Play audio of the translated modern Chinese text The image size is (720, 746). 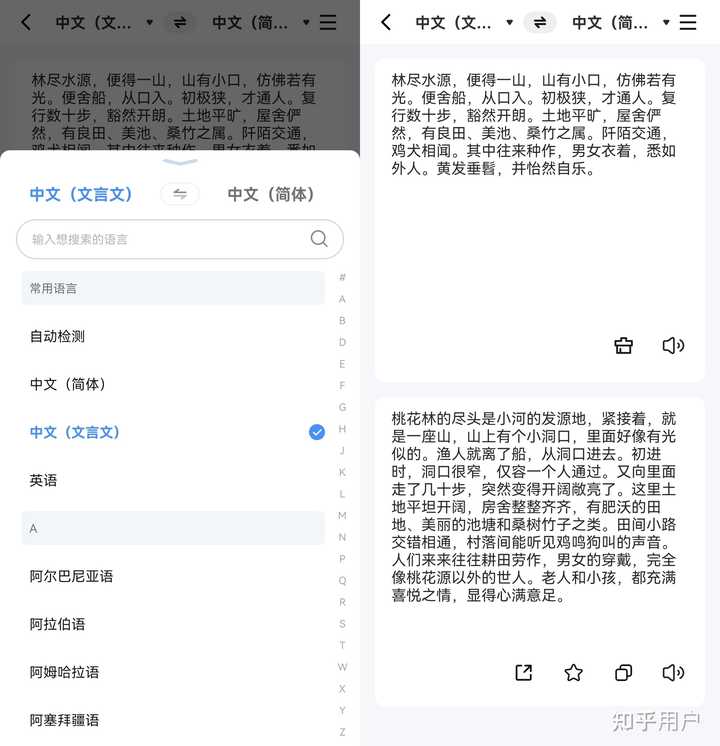pos(673,673)
